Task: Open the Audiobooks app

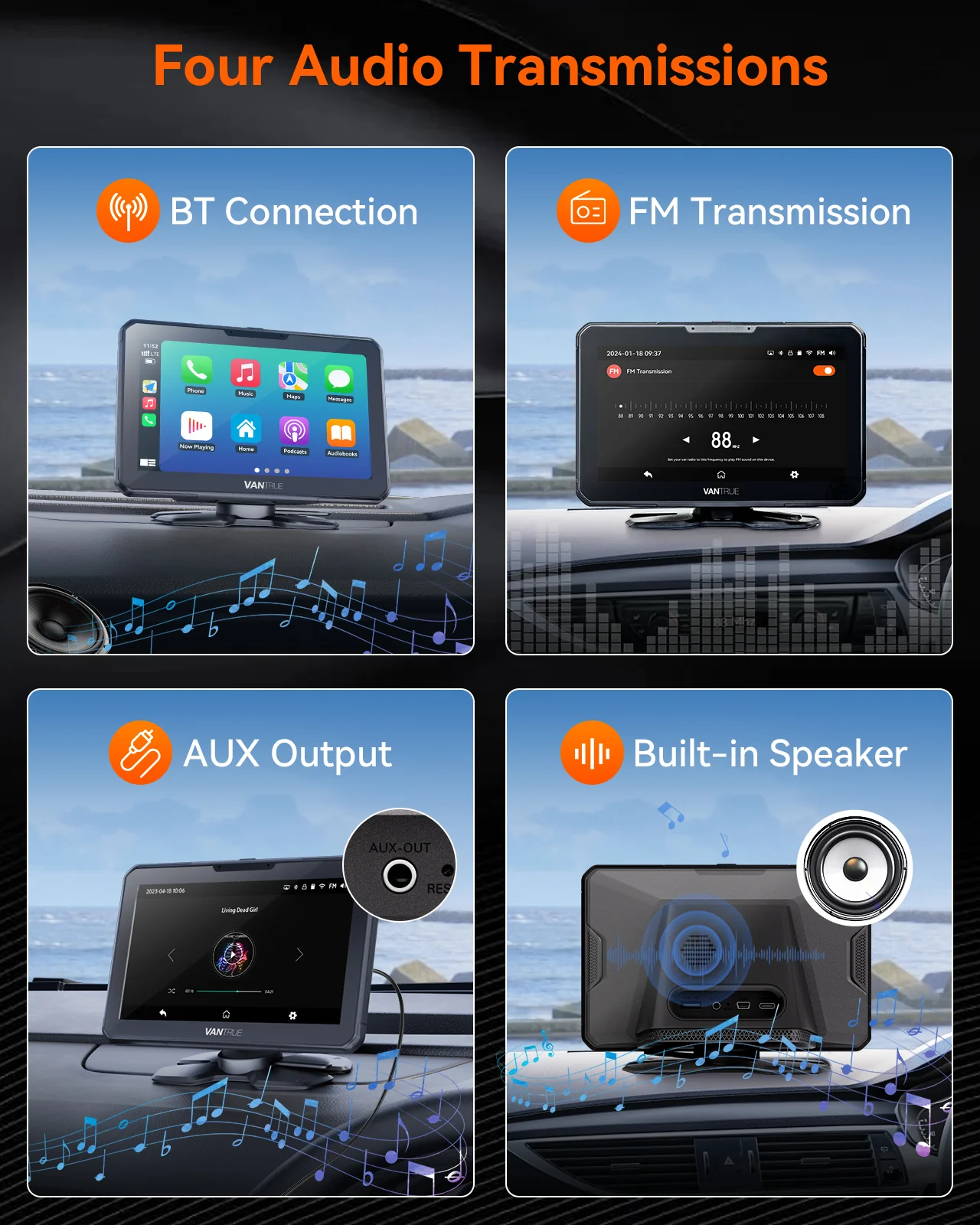Action: (x=341, y=433)
